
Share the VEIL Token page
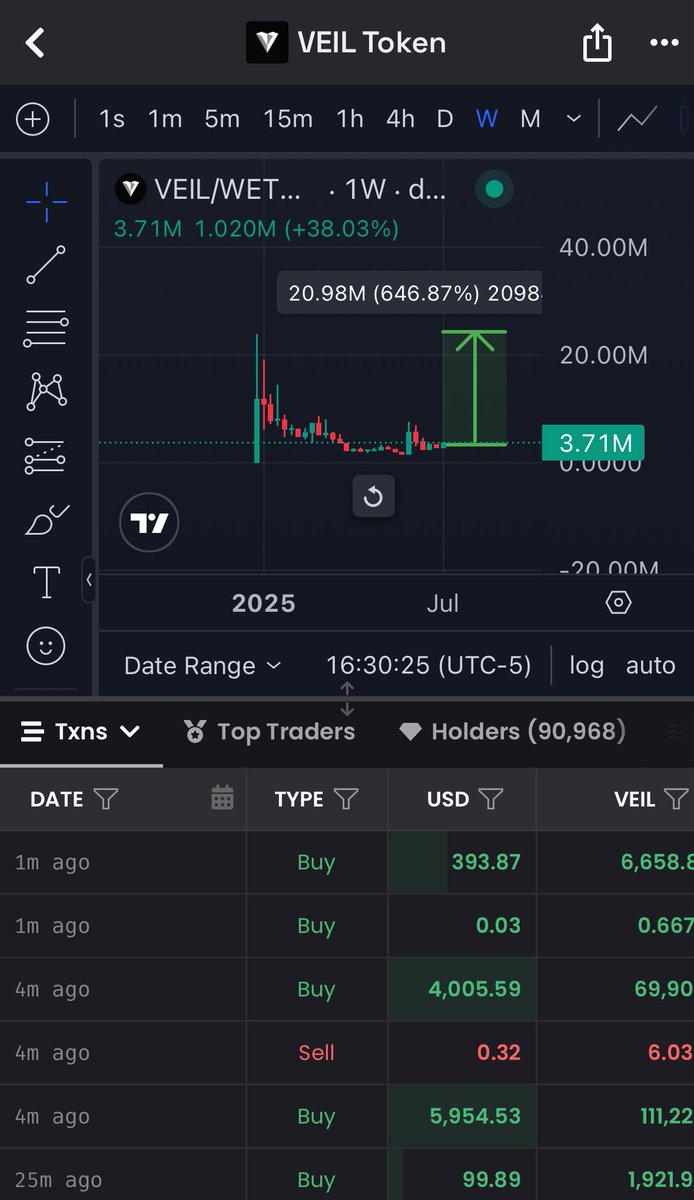(597, 43)
